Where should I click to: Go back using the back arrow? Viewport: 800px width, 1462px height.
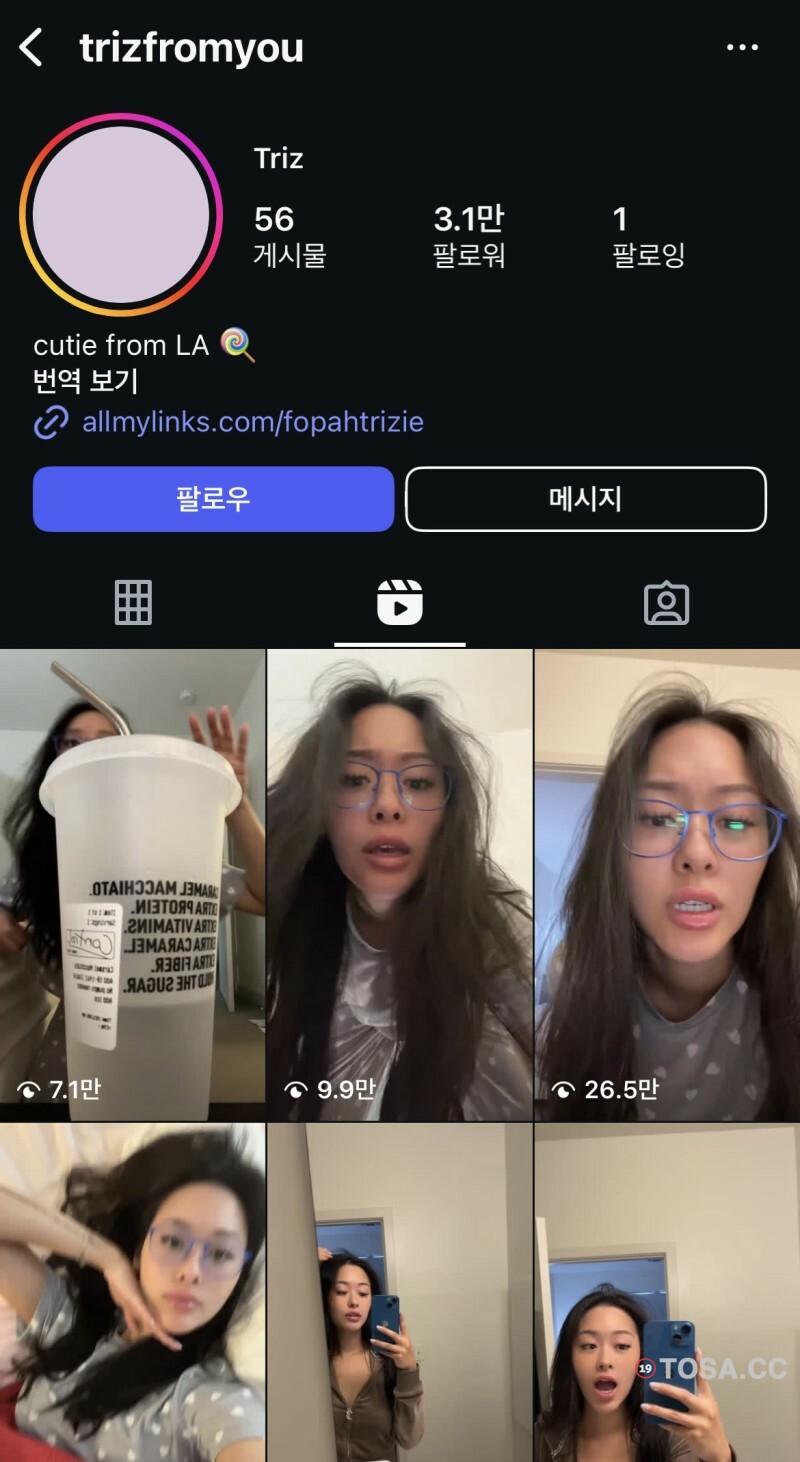click(32, 48)
